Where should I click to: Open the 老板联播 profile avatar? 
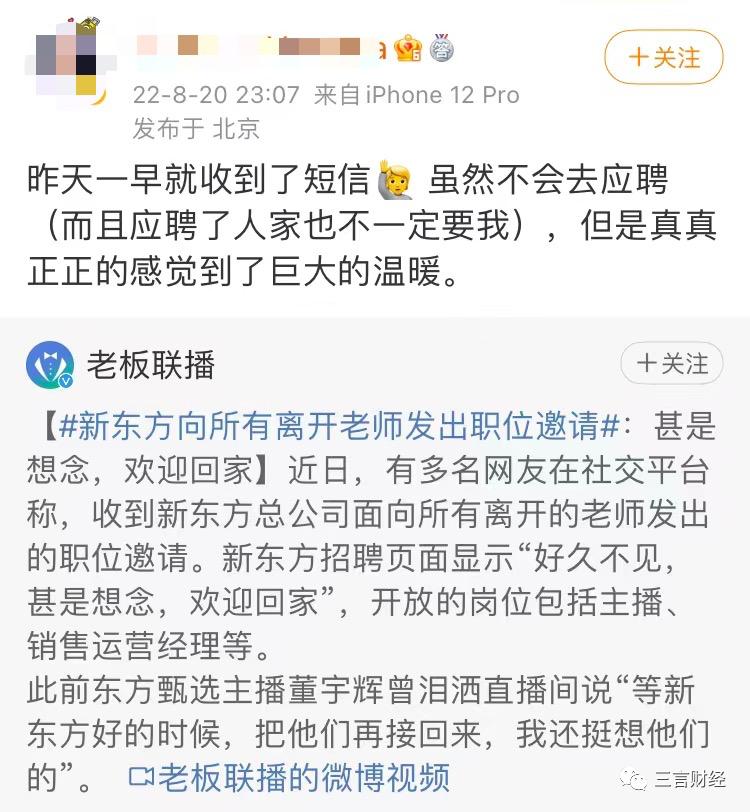tap(50, 365)
